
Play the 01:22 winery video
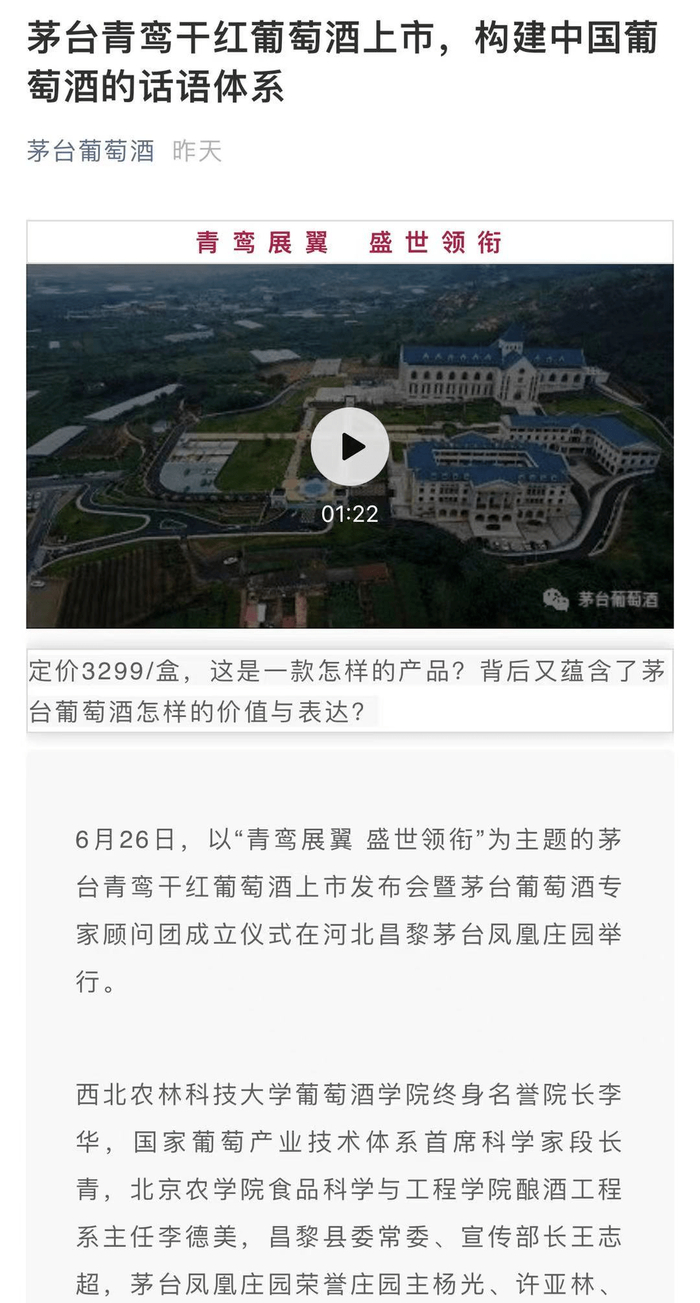point(349,447)
